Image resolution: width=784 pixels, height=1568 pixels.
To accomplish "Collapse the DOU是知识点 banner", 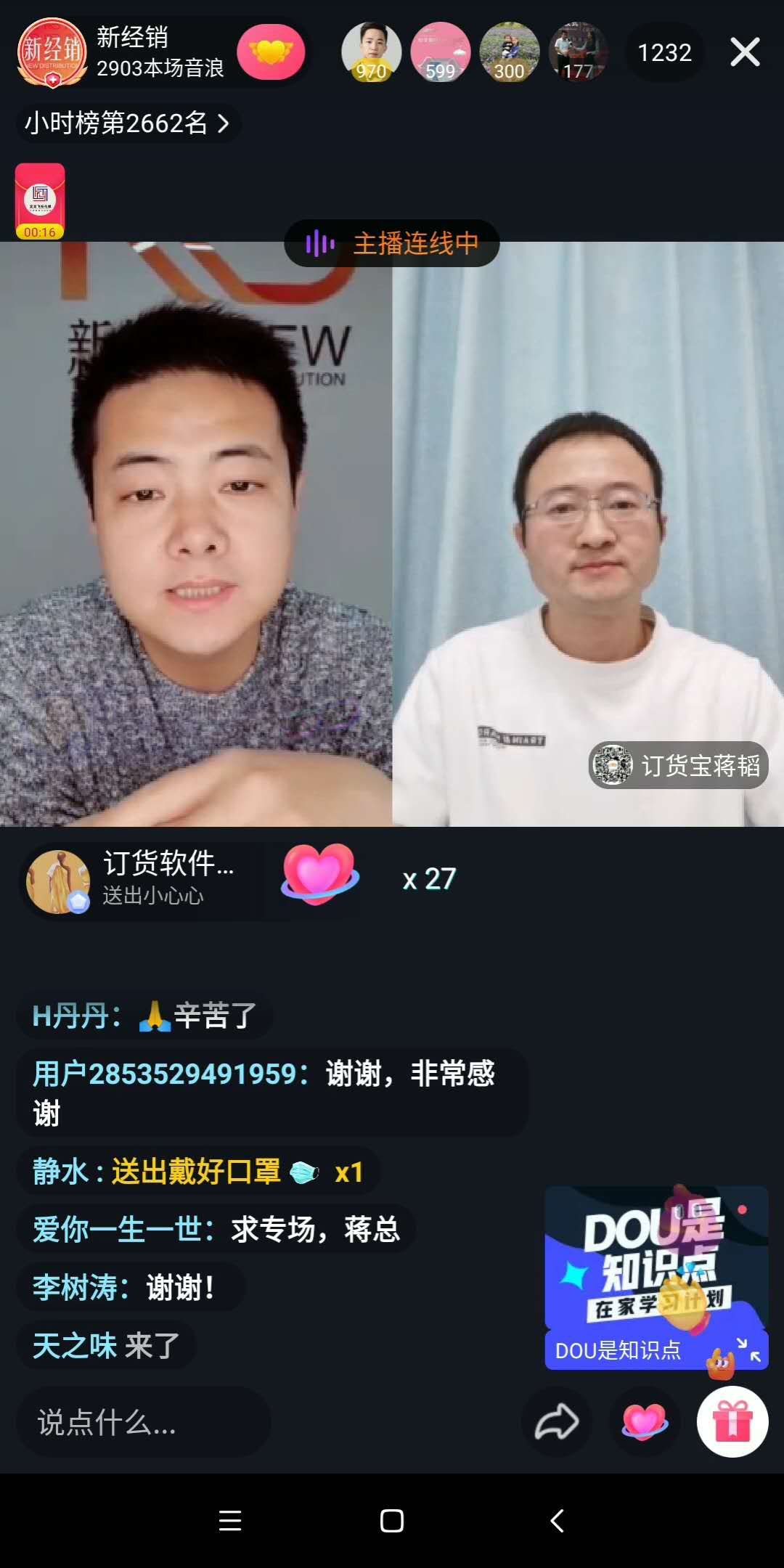I will [x=748, y=1349].
